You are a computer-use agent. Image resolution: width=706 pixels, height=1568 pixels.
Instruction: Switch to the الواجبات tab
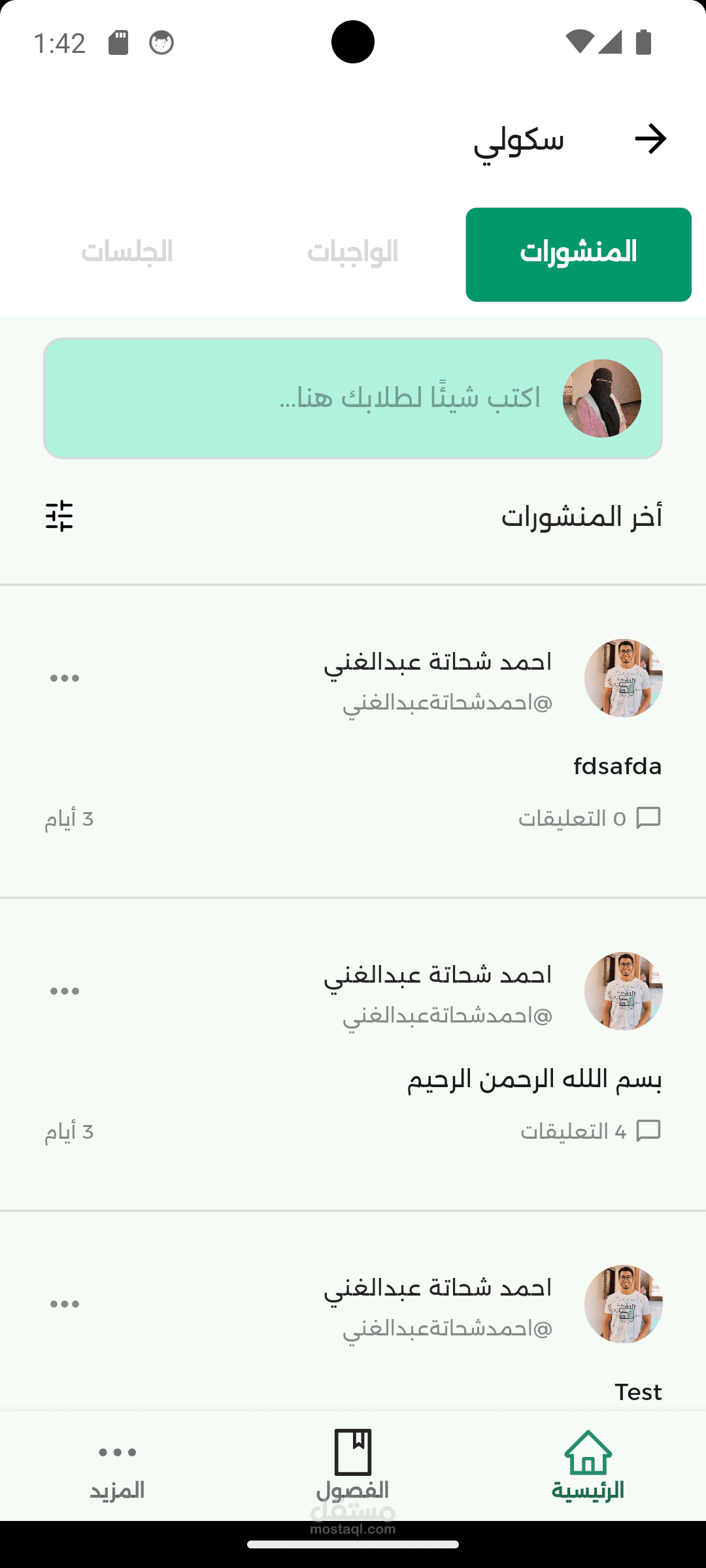click(x=353, y=253)
